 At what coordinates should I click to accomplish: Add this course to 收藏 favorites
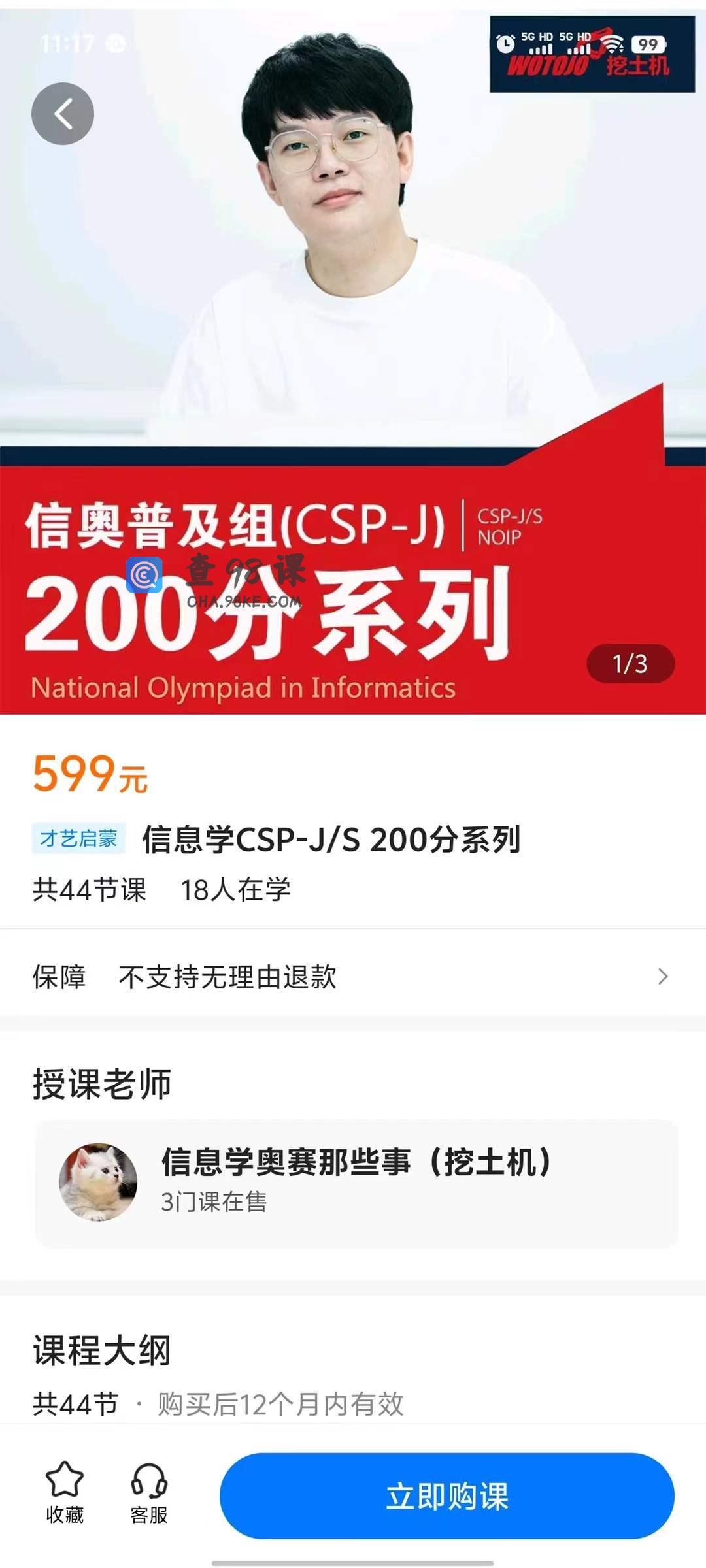(65, 1494)
